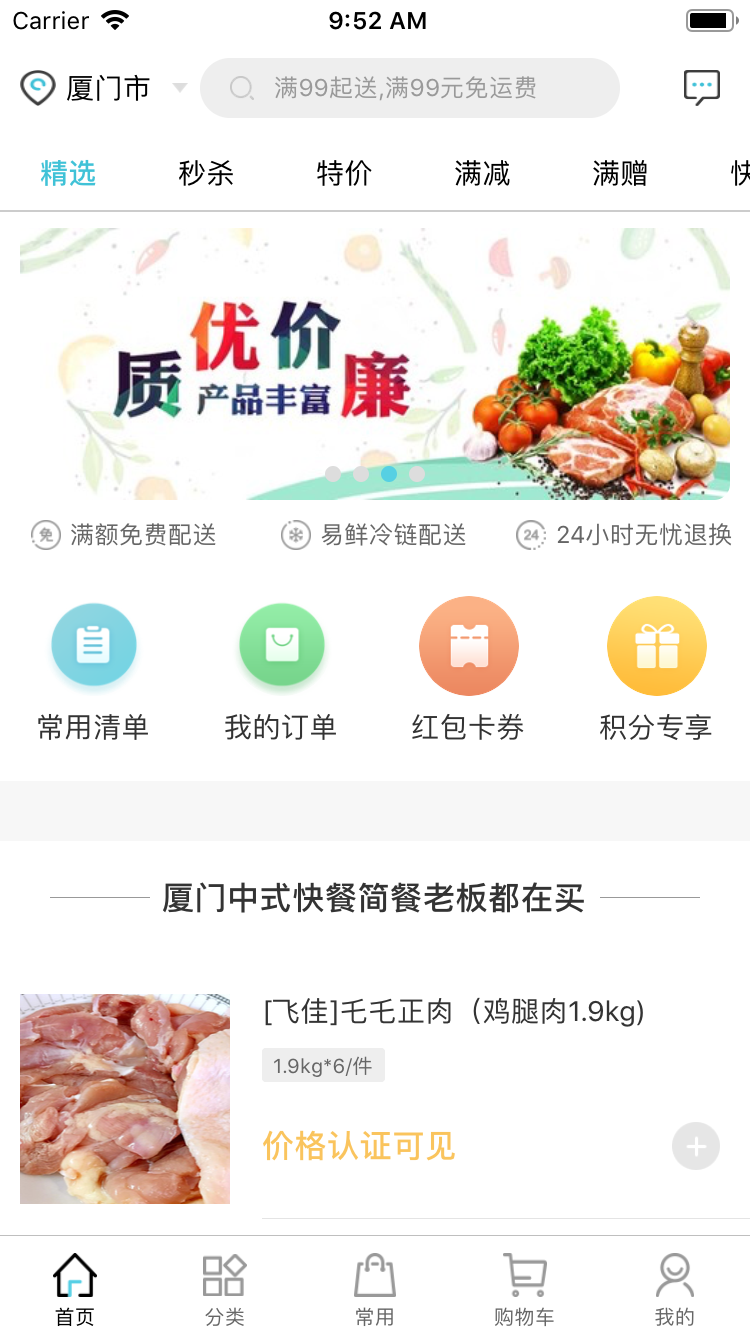
Task: Select a carousel indicator dot on banner
Action: tap(389, 474)
